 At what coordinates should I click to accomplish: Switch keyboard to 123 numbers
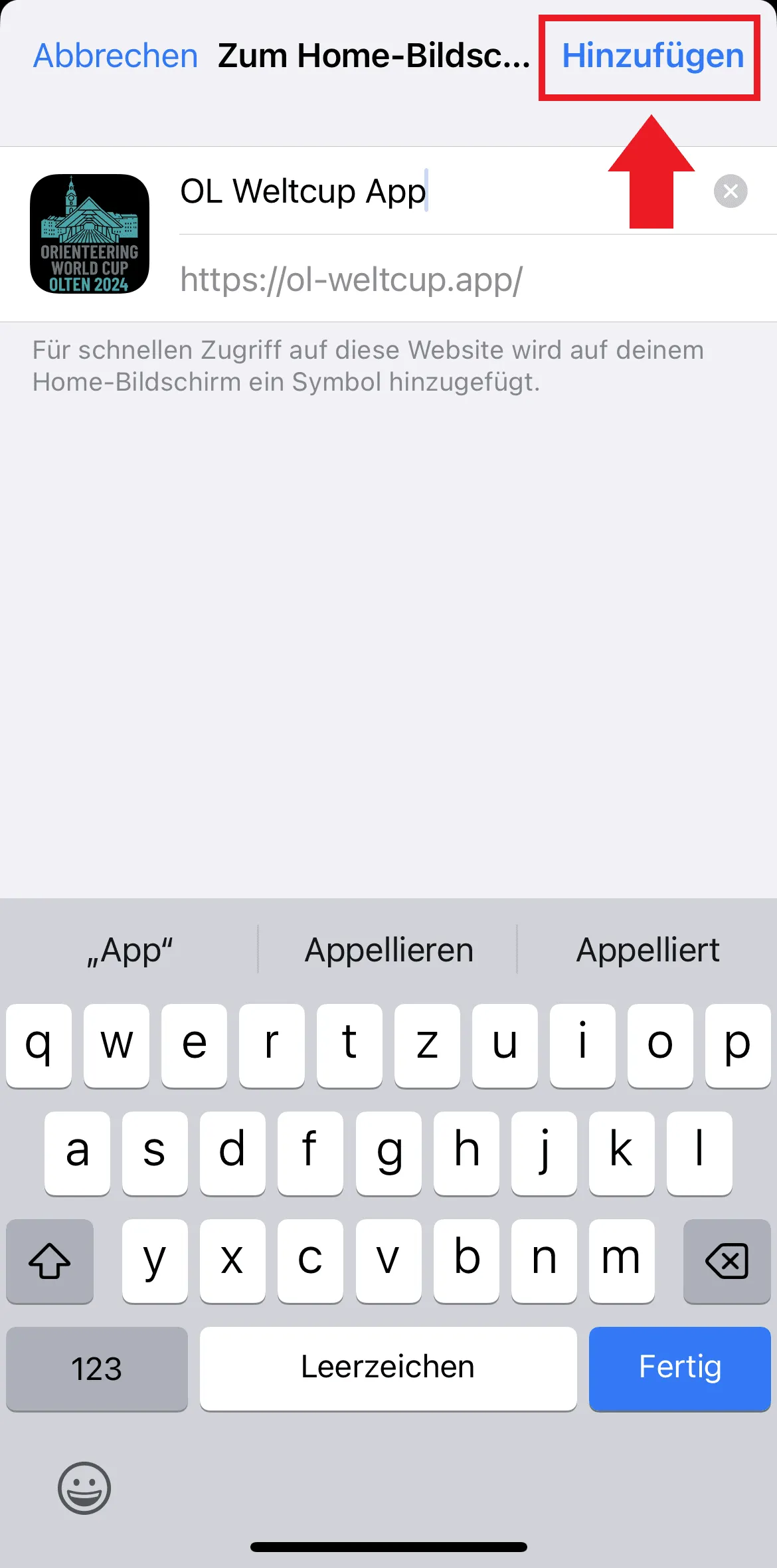click(97, 1367)
